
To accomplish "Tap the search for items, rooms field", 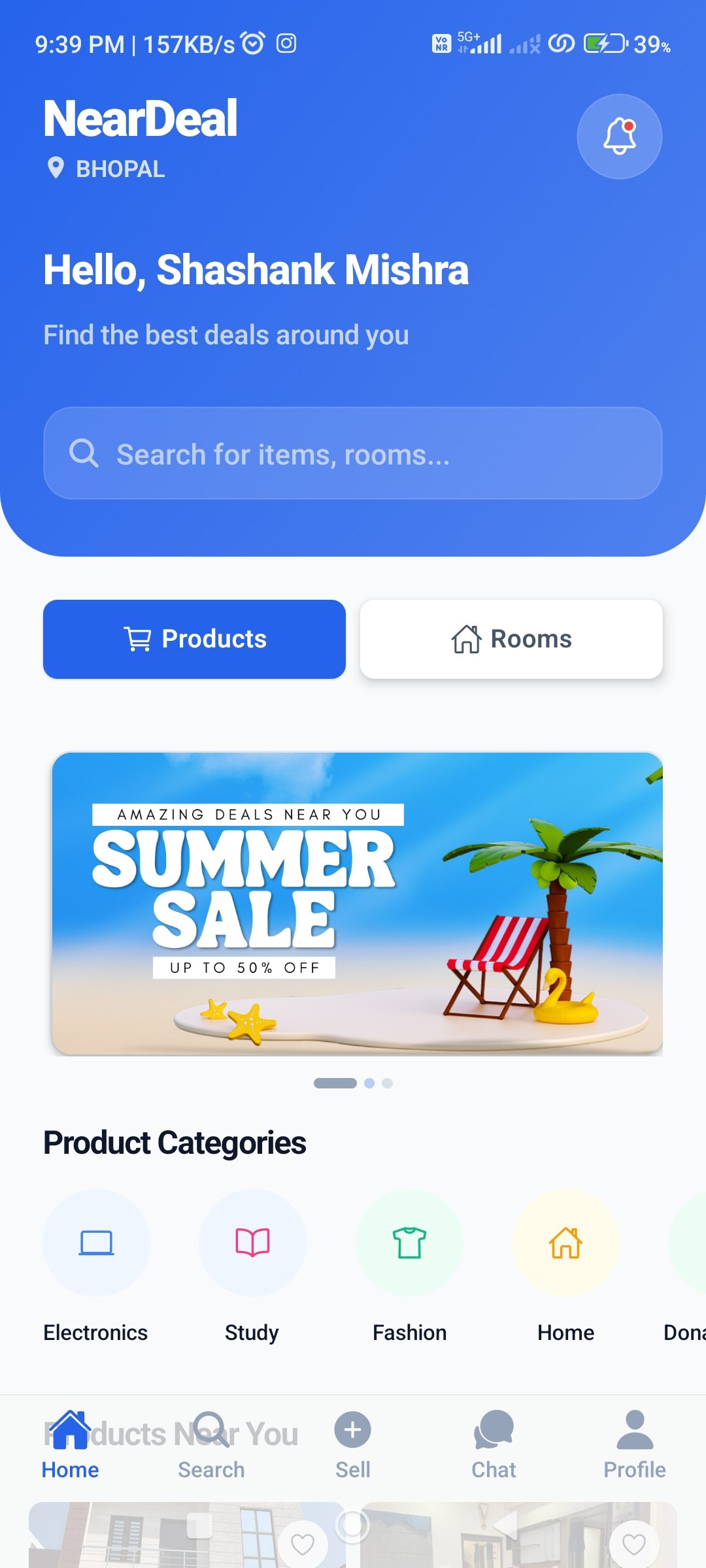I will coord(353,453).
